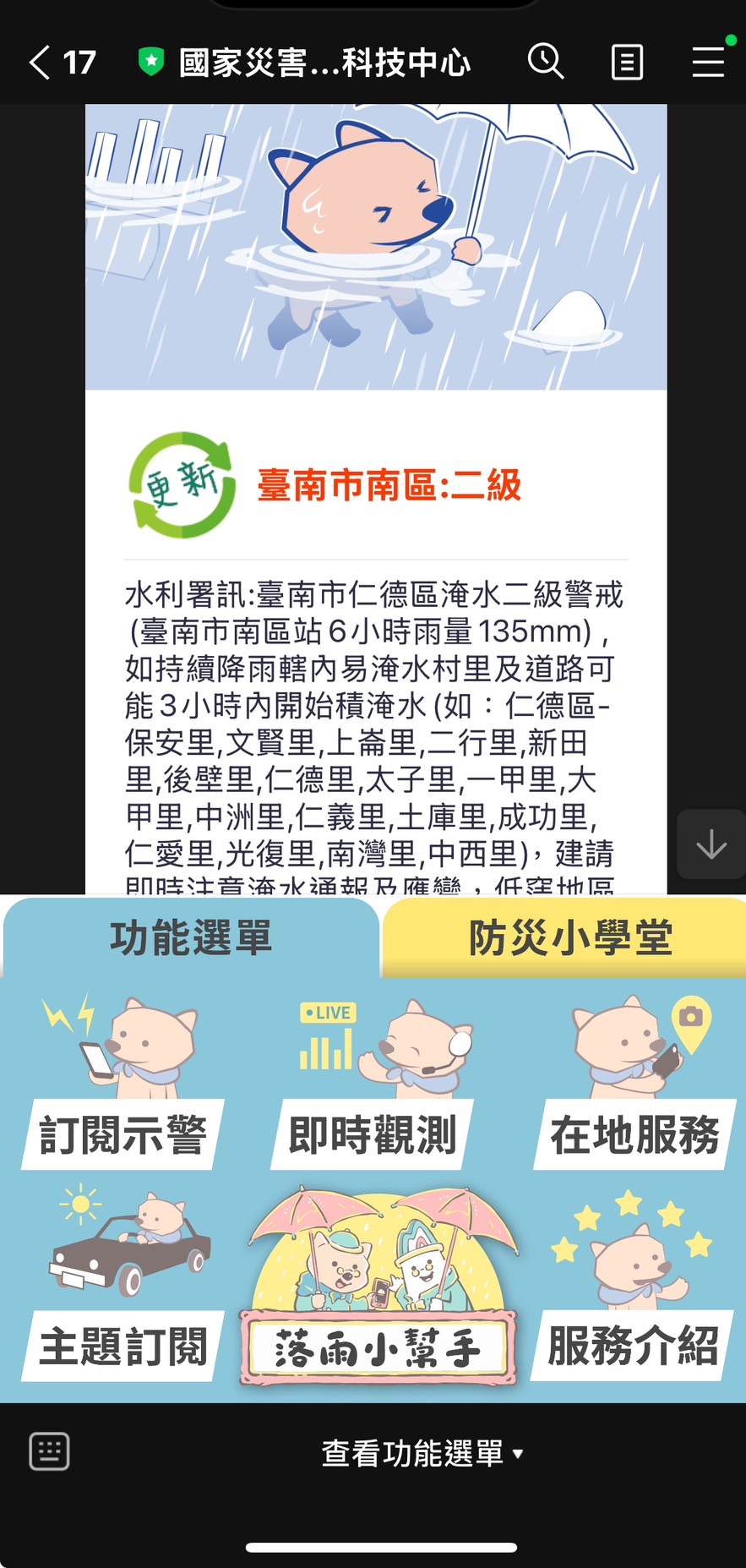Switch to the 功能選單 tab
The image size is (746, 1568).
(x=191, y=938)
